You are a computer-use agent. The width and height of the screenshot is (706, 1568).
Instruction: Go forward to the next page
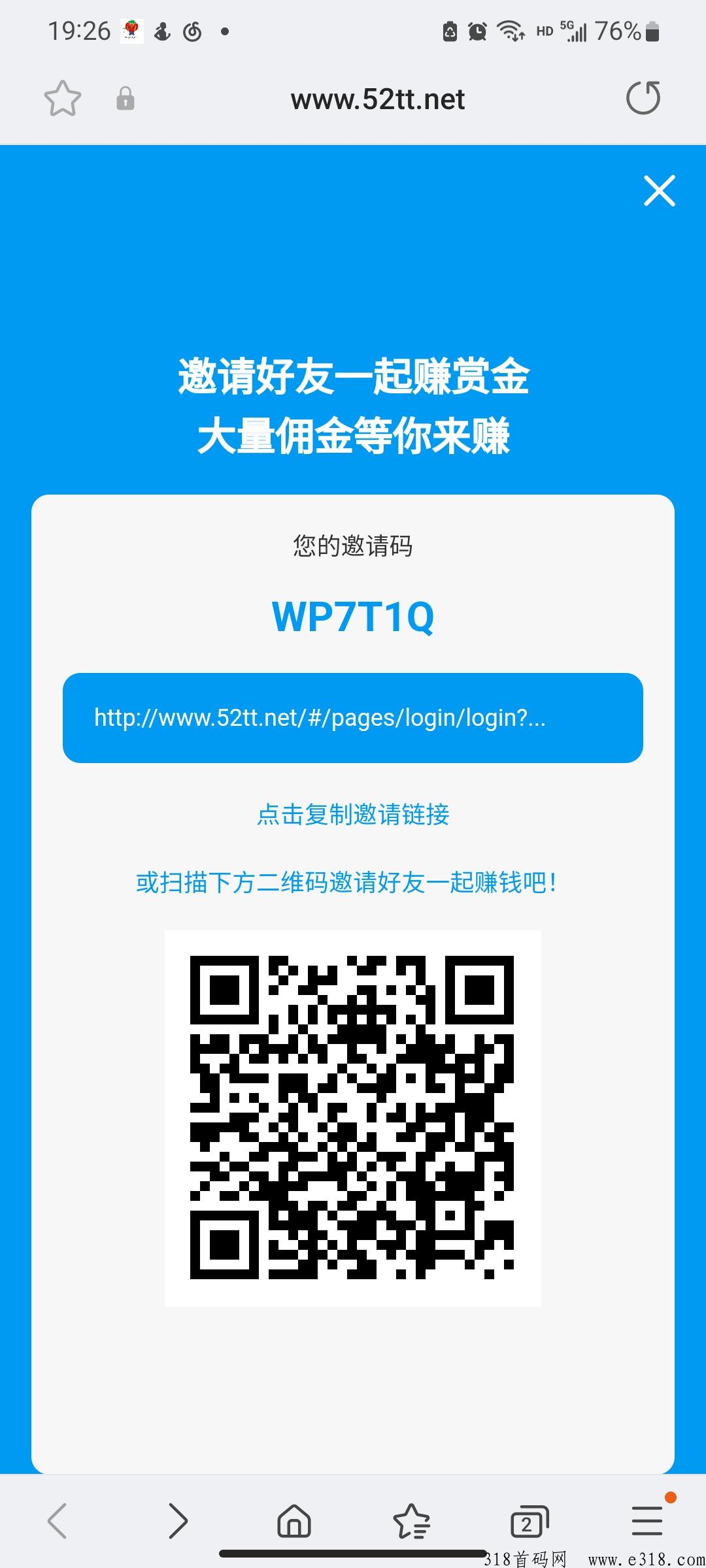click(x=177, y=1520)
